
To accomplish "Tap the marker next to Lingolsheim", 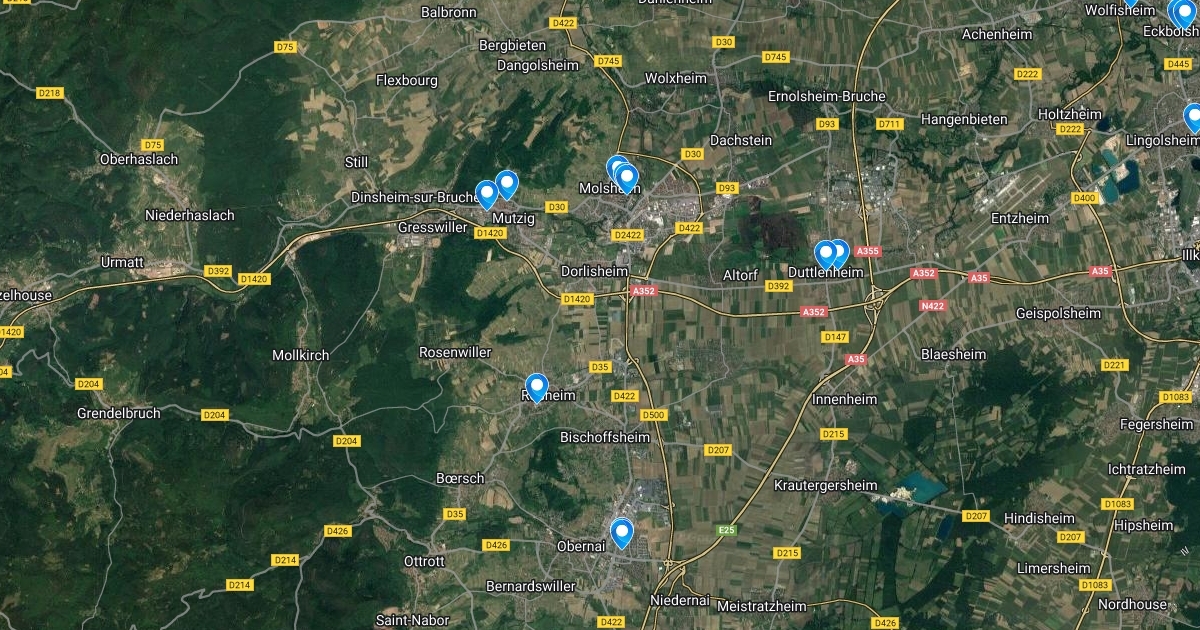I will coord(1193,116).
